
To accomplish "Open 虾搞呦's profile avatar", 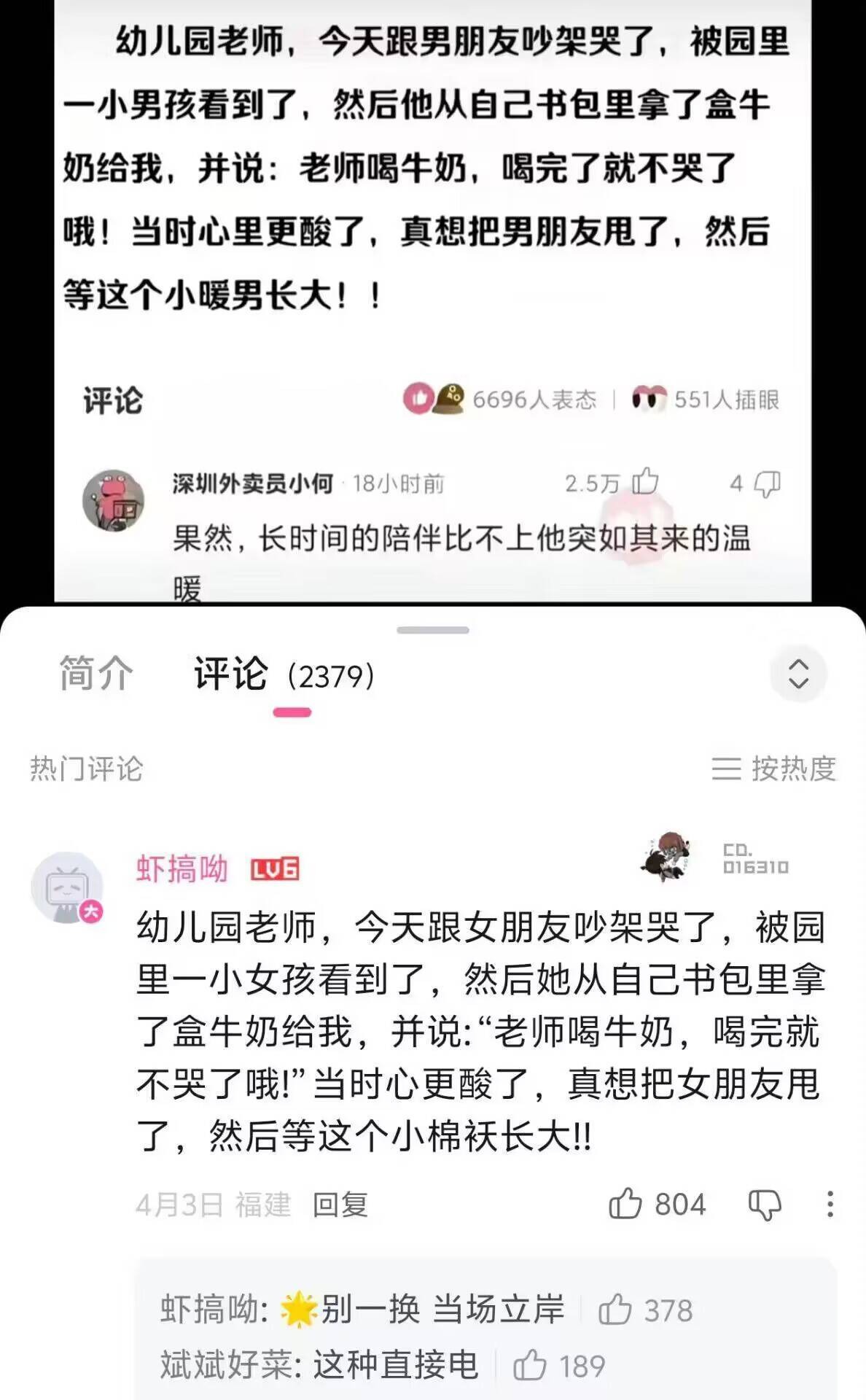I will click(x=68, y=887).
